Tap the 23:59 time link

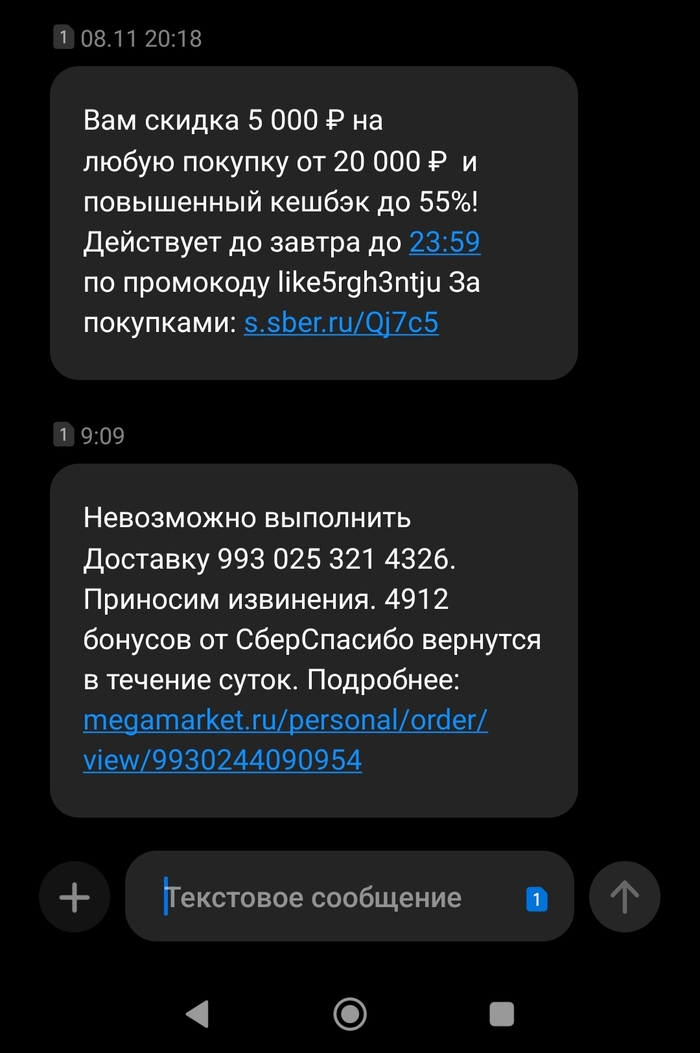[x=445, y=242]
